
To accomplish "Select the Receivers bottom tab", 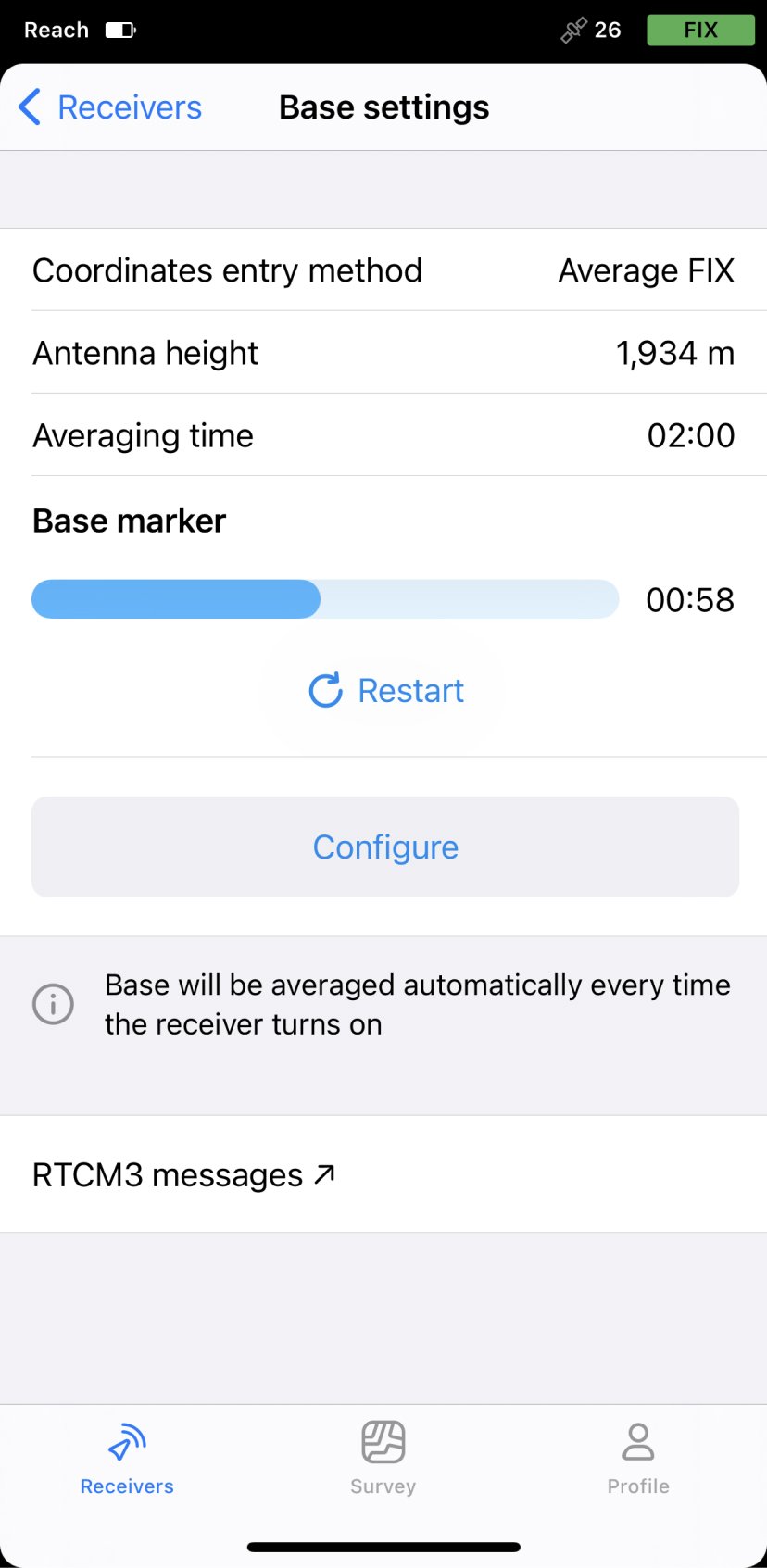I will point(127,1458).
